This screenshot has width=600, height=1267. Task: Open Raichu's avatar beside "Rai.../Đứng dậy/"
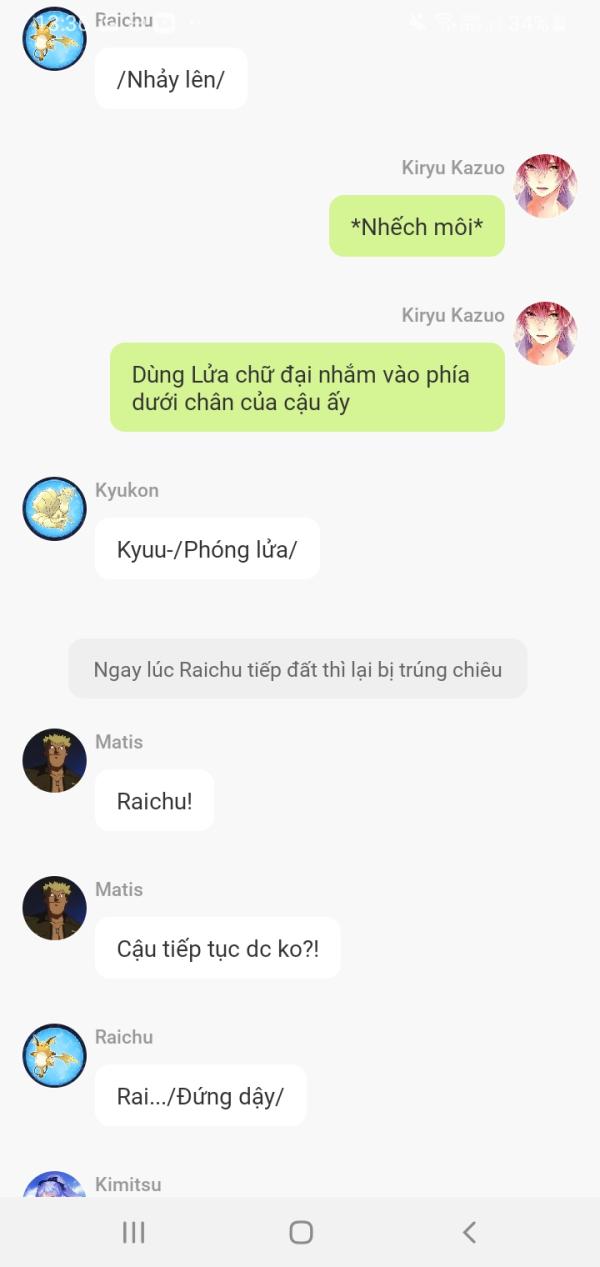54,1056
